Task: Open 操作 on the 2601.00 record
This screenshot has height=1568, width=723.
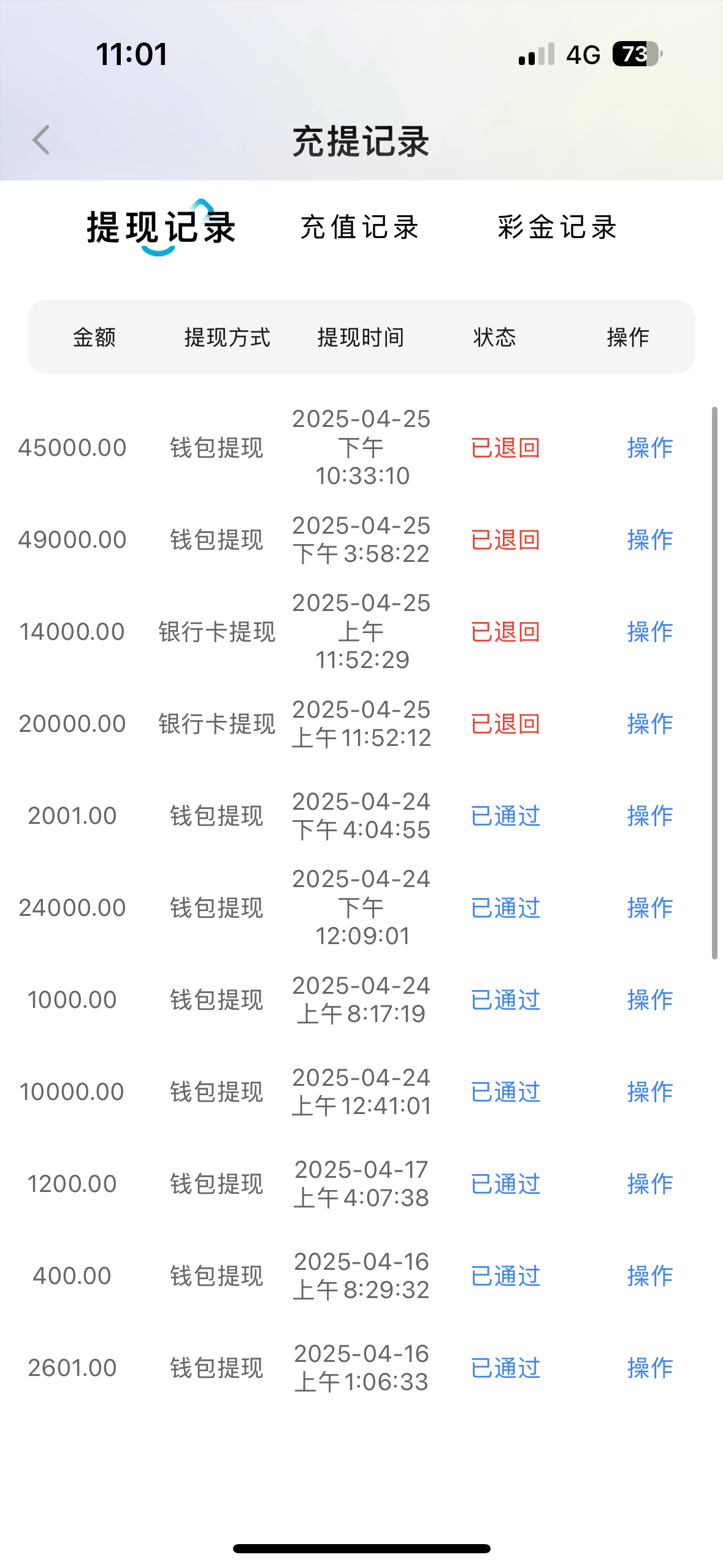Action: tap(649, 1368)
